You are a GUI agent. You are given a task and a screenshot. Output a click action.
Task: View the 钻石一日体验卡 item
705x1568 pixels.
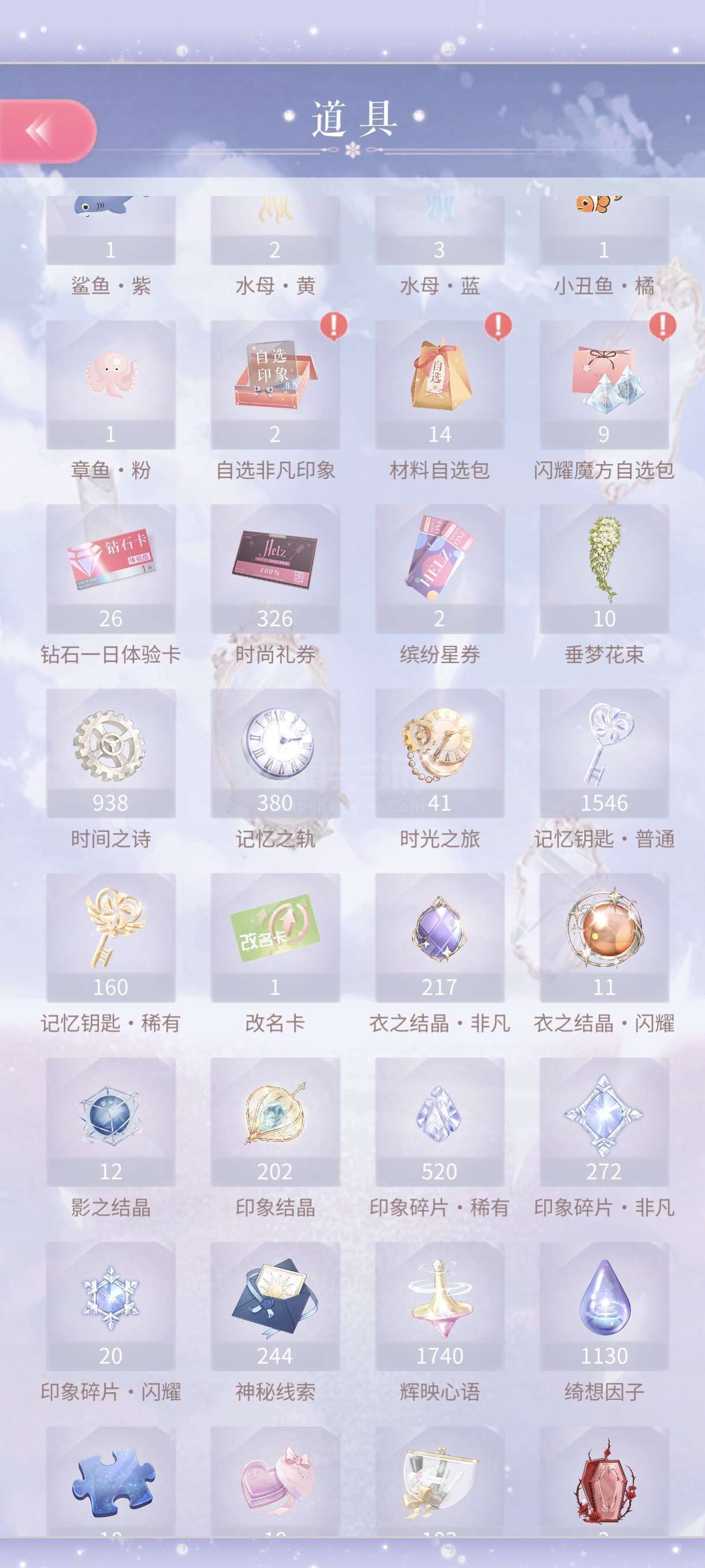tap(111, 568)
